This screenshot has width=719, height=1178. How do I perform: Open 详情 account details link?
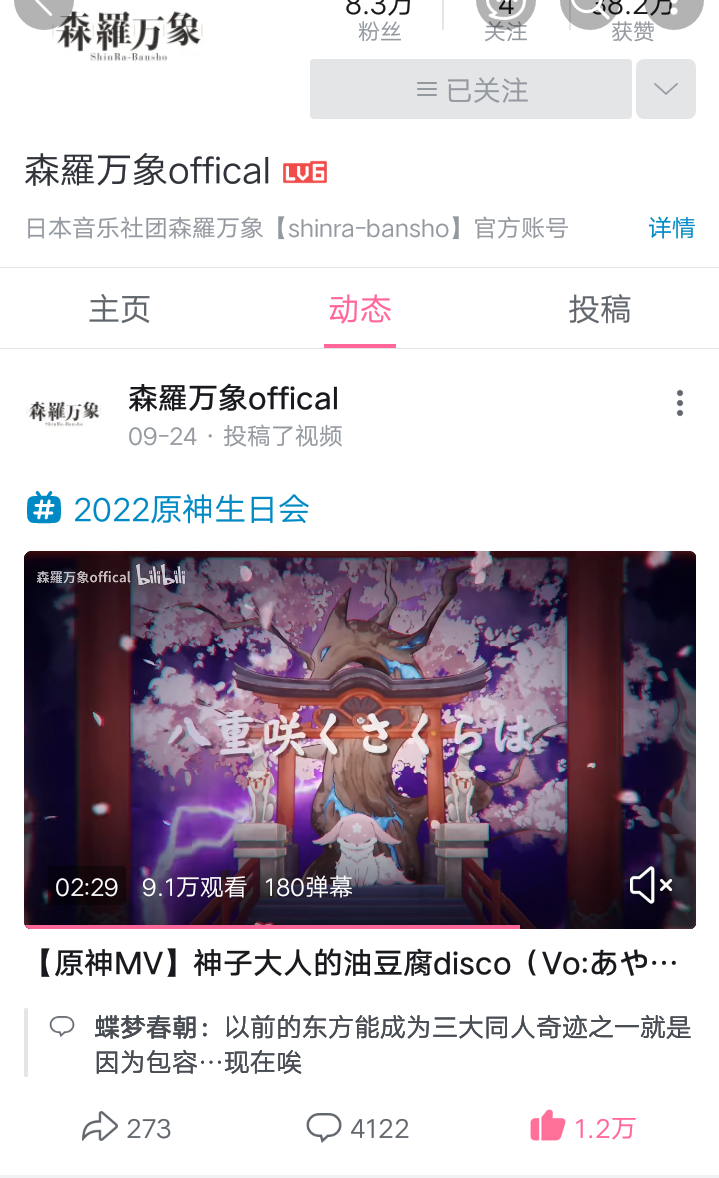tap(671, 228)
